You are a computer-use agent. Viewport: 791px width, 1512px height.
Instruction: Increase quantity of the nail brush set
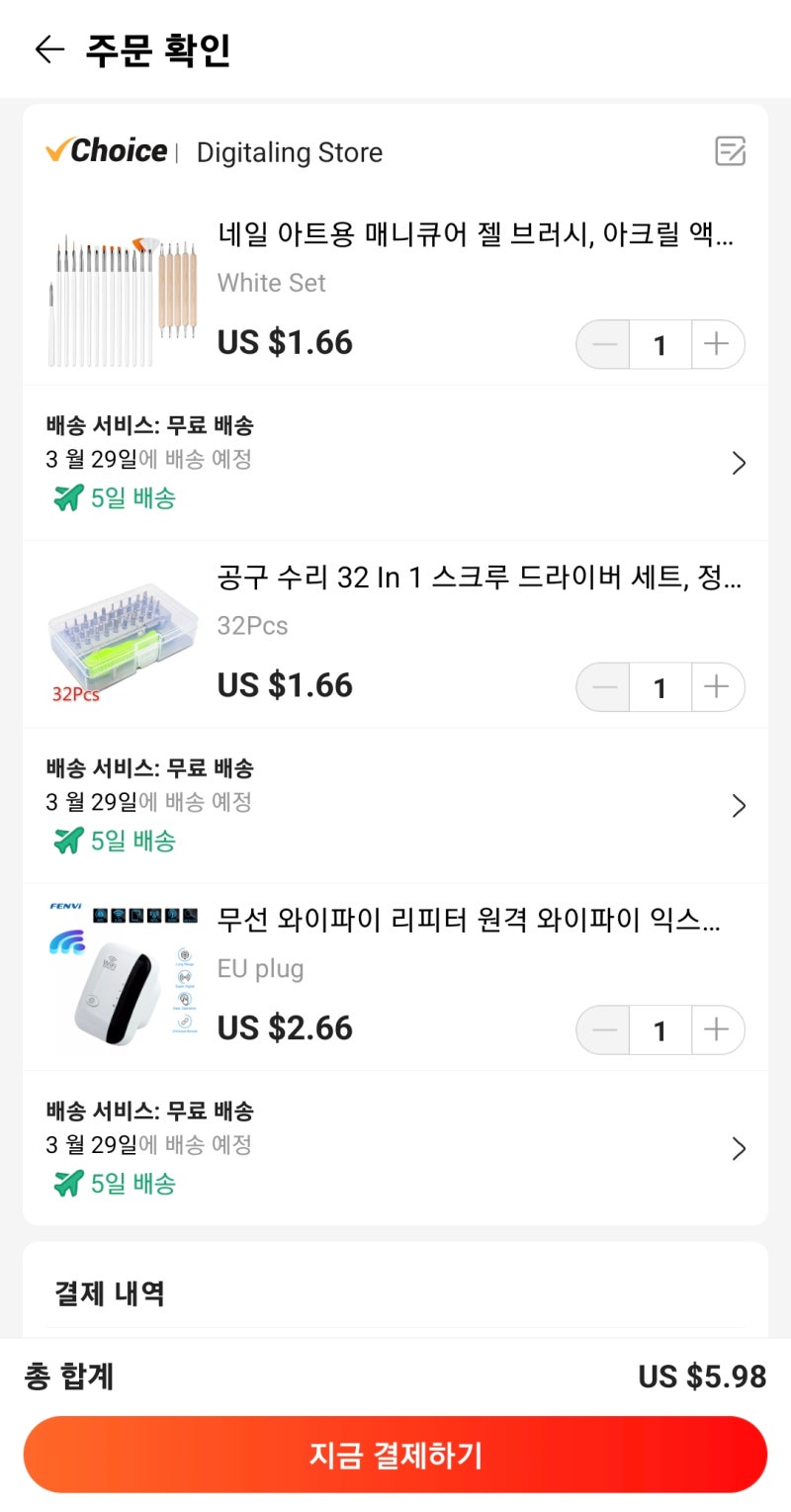pos(718,344)
